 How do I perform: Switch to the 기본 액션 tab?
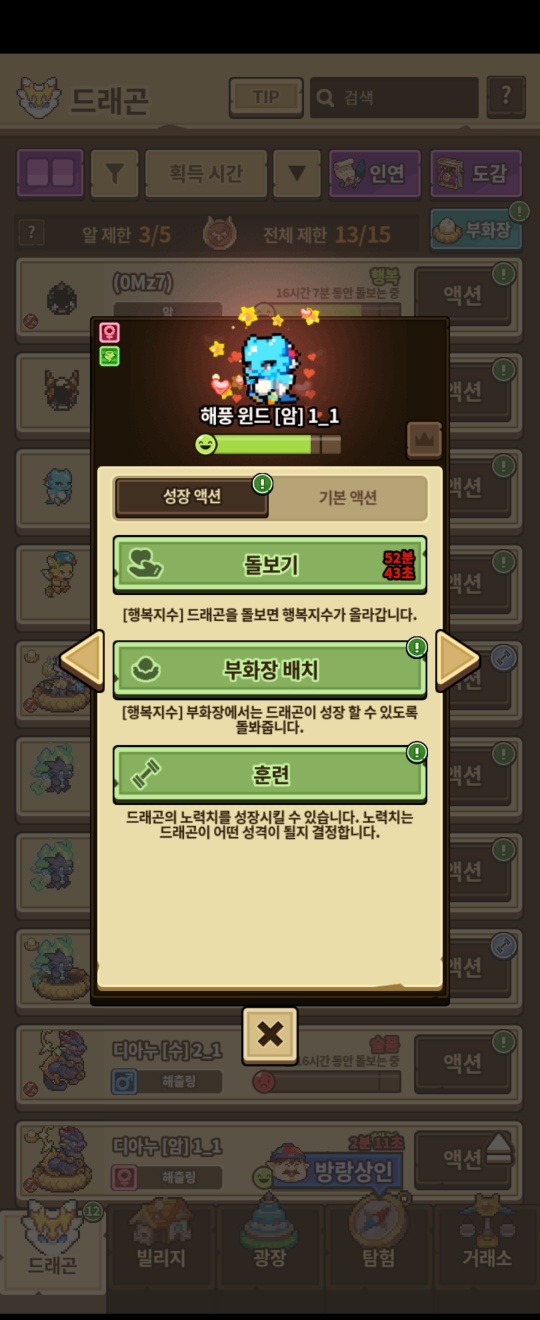tap(347, 497)
